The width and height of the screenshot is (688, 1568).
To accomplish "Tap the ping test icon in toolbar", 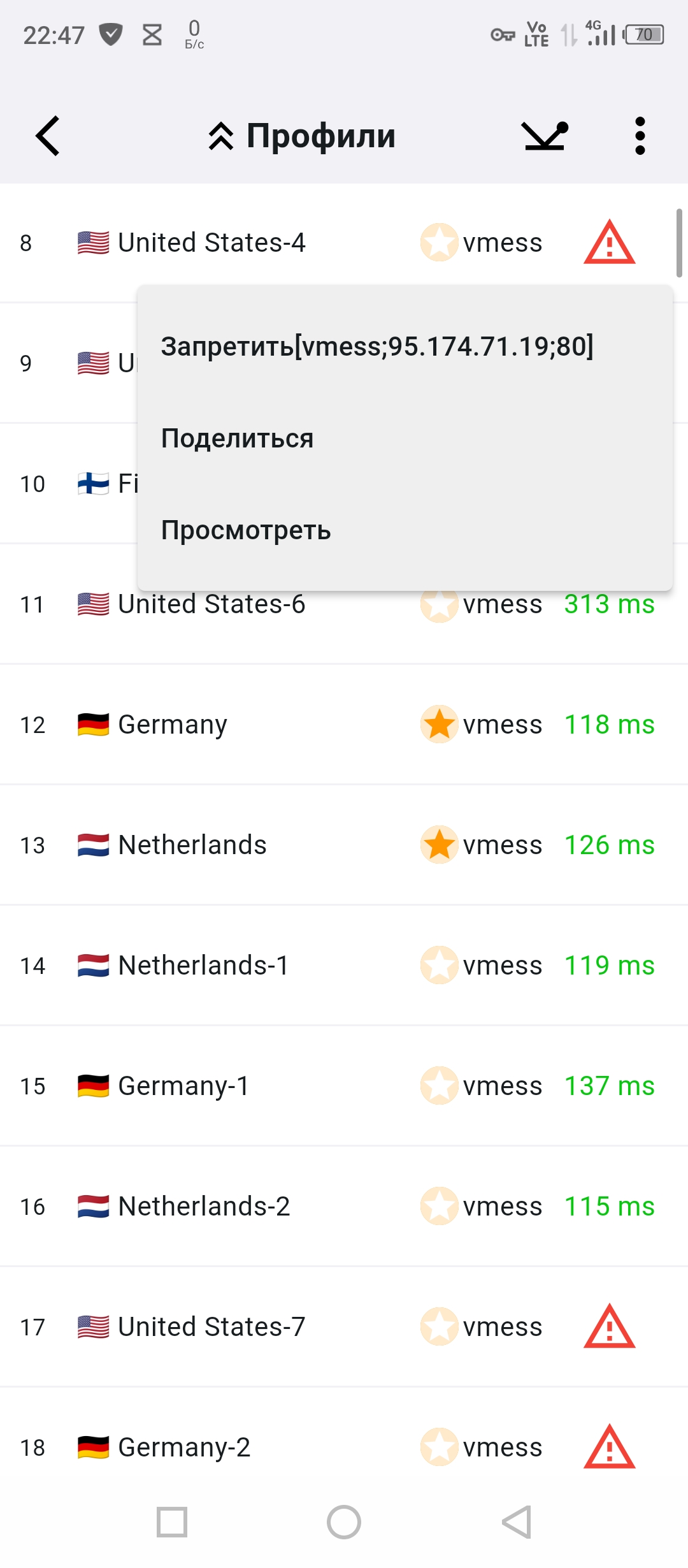I will point(545,136).
